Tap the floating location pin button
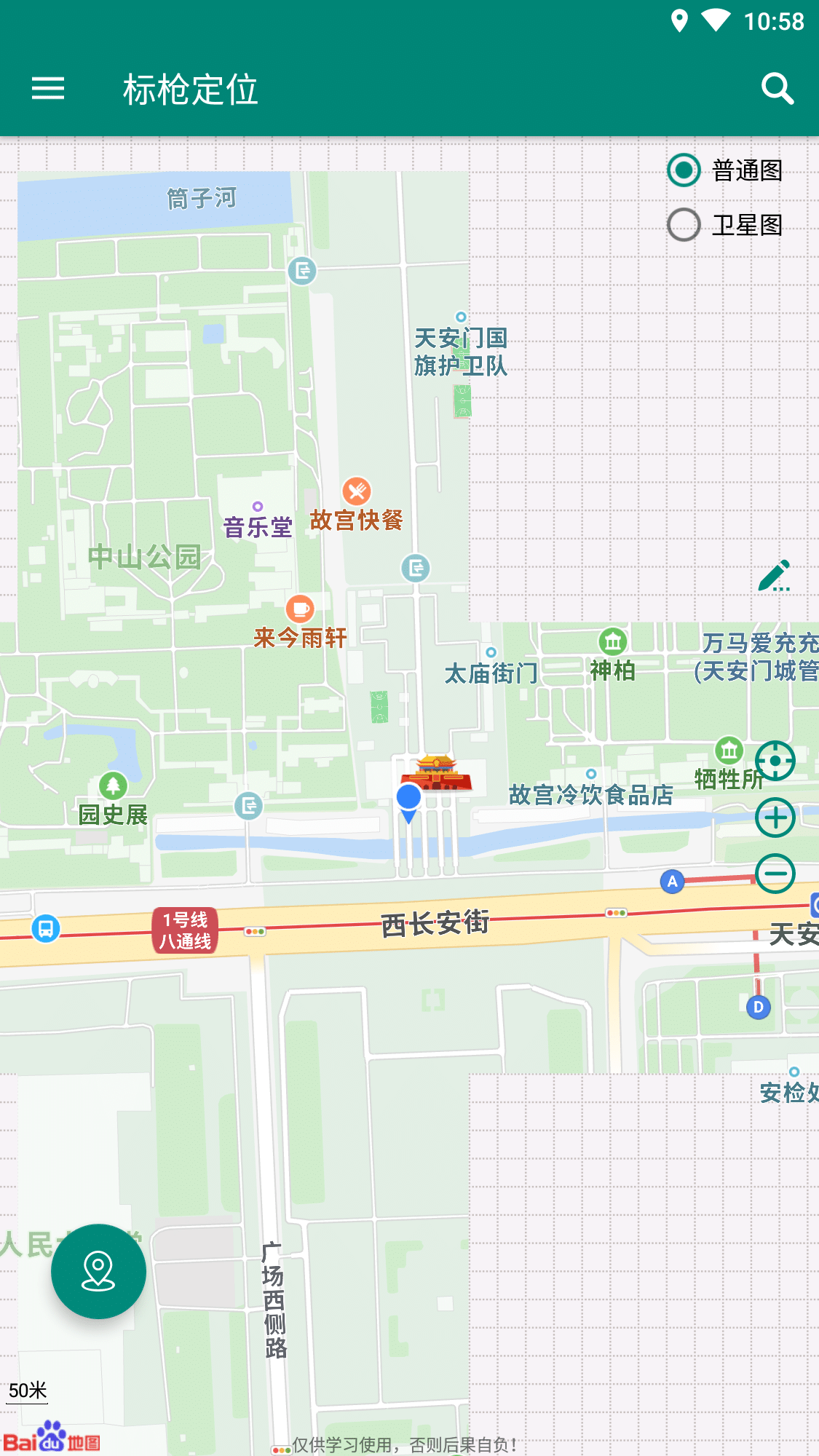819x1456 pixels. point(98,1271)
